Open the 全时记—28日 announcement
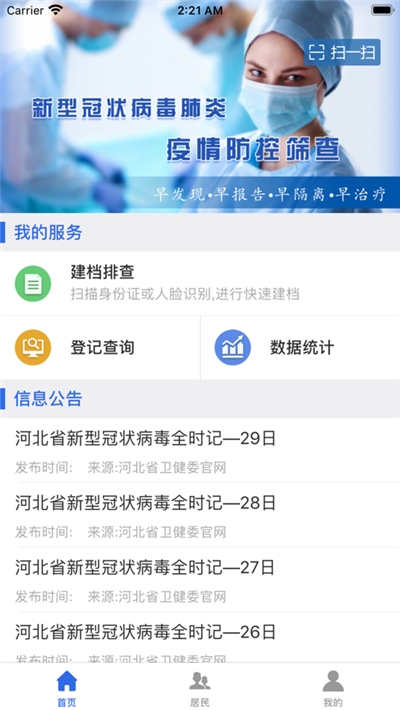 (x=200, y=515)
